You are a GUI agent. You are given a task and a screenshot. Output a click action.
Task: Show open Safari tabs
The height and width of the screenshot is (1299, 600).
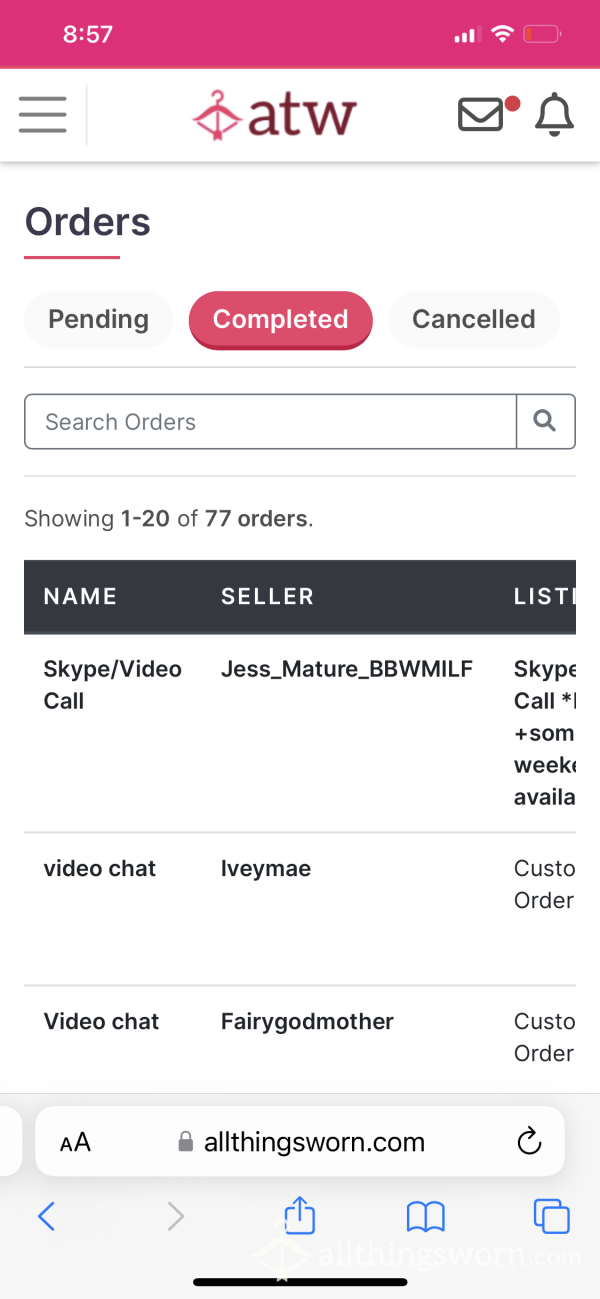pyautogui.click(x=551, y=1216)
